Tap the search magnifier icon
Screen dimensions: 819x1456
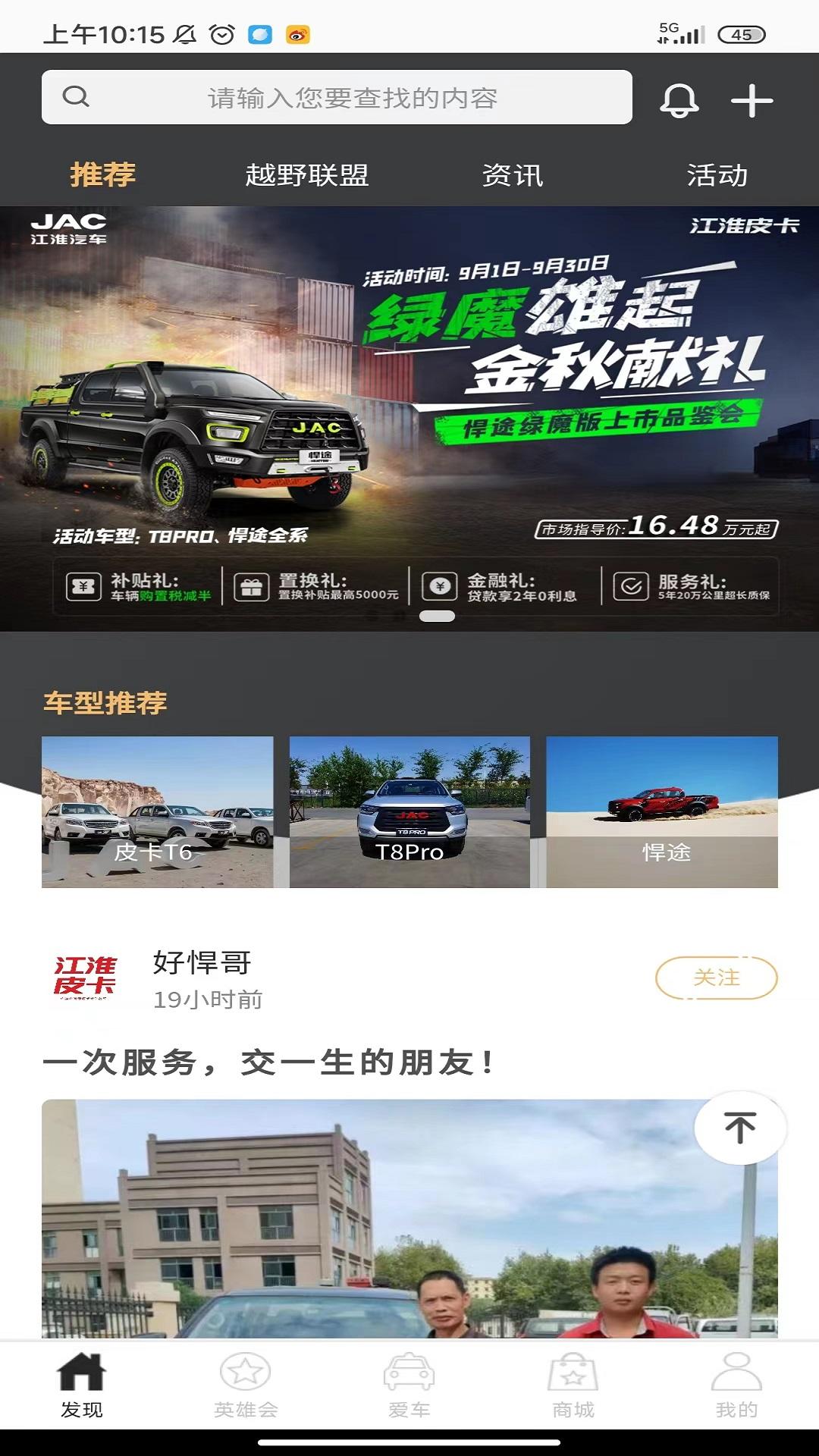[x=75, y=96]
